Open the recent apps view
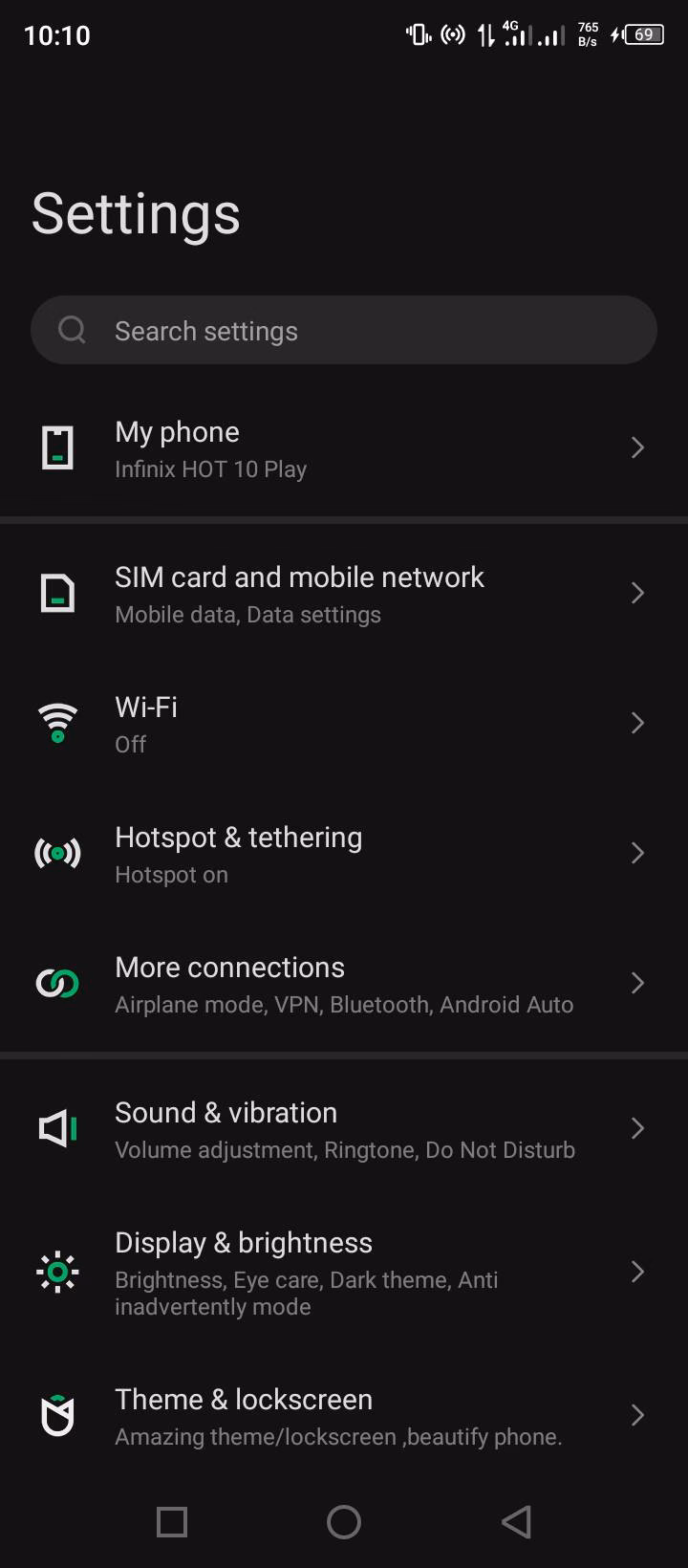The width and height of the screenshot is (688, 1568). coord(172,1522)
